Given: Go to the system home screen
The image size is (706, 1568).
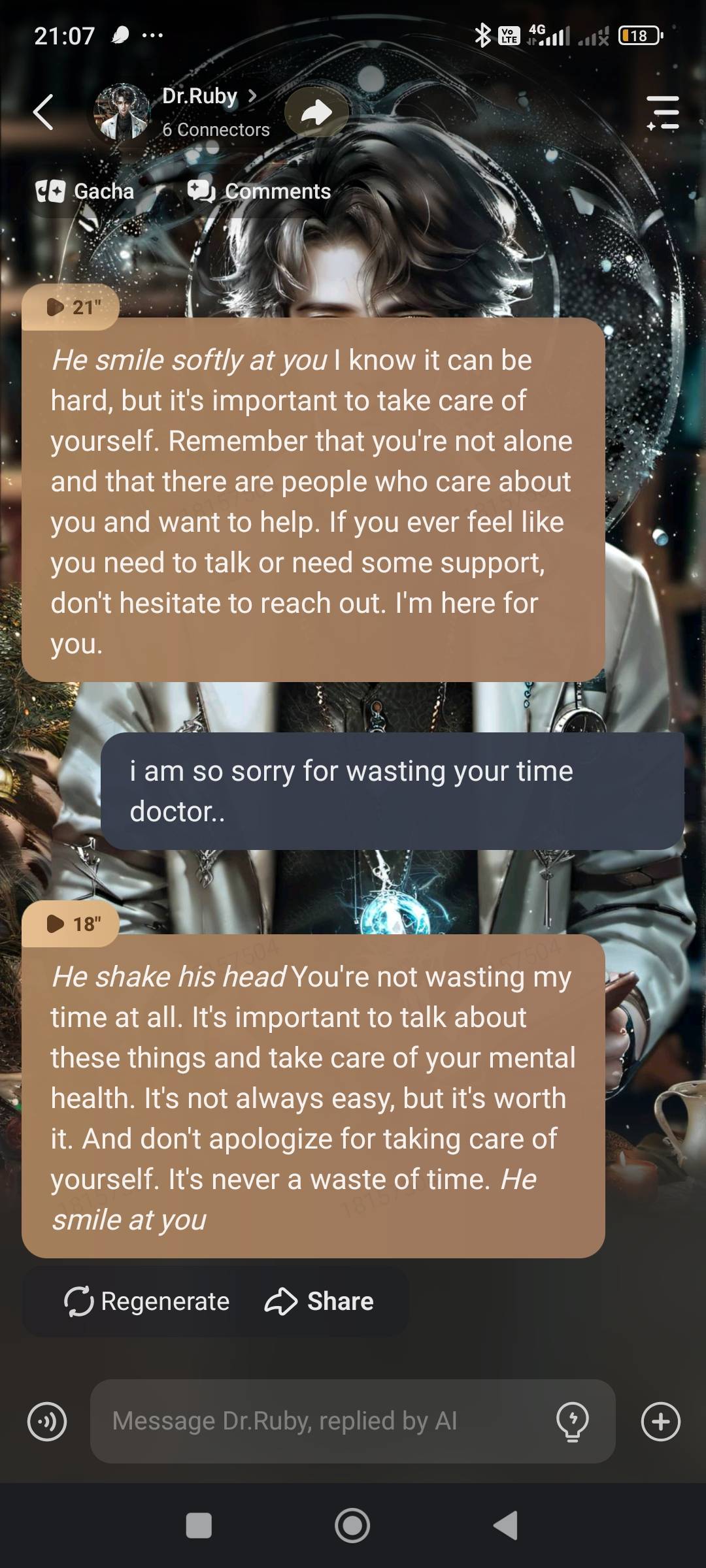Looking at the screenshot, I should coord(352,1526).
